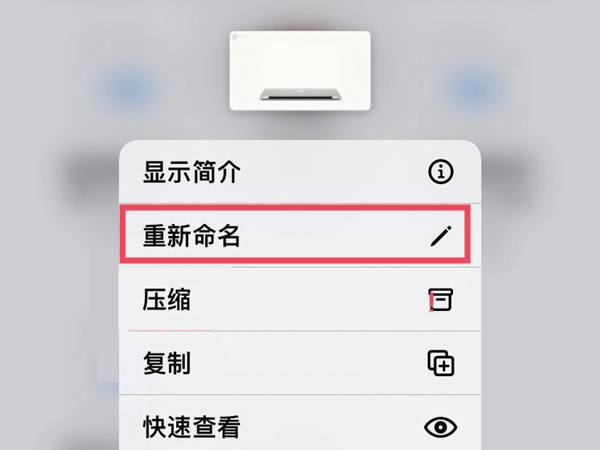Choose 压缩 to compress the file
The width and height of the screenshot is (600, 450).
click(x=298, y=299)
